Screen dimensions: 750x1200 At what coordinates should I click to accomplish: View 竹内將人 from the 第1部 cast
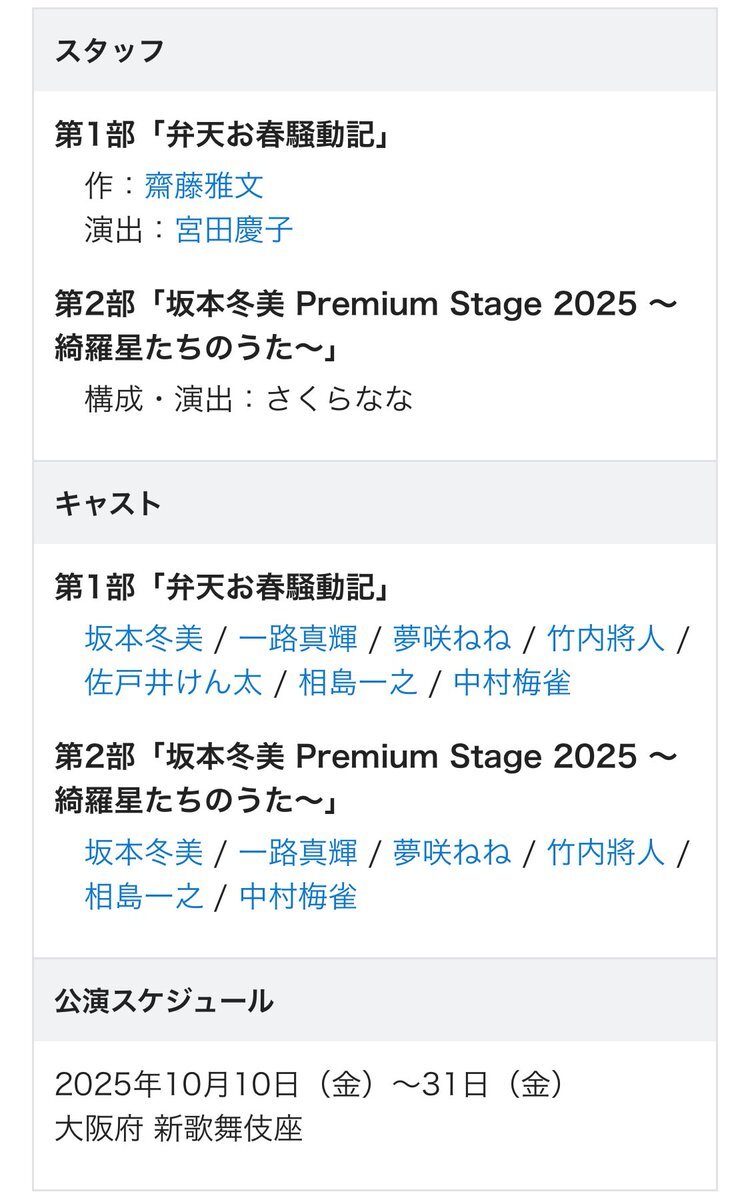coord(606,638)
